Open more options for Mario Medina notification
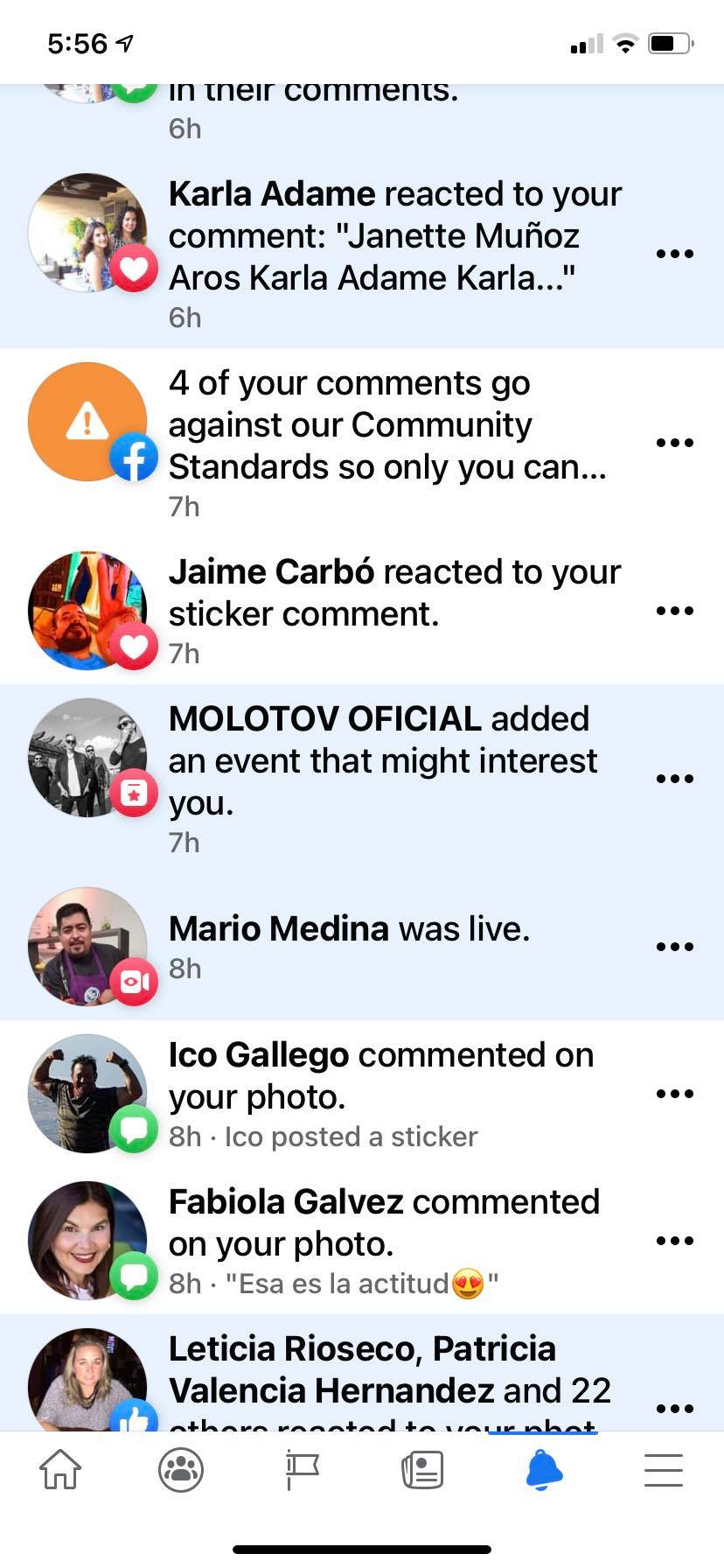Viewport: 724px width, 1568px height. tap(674, 947)
